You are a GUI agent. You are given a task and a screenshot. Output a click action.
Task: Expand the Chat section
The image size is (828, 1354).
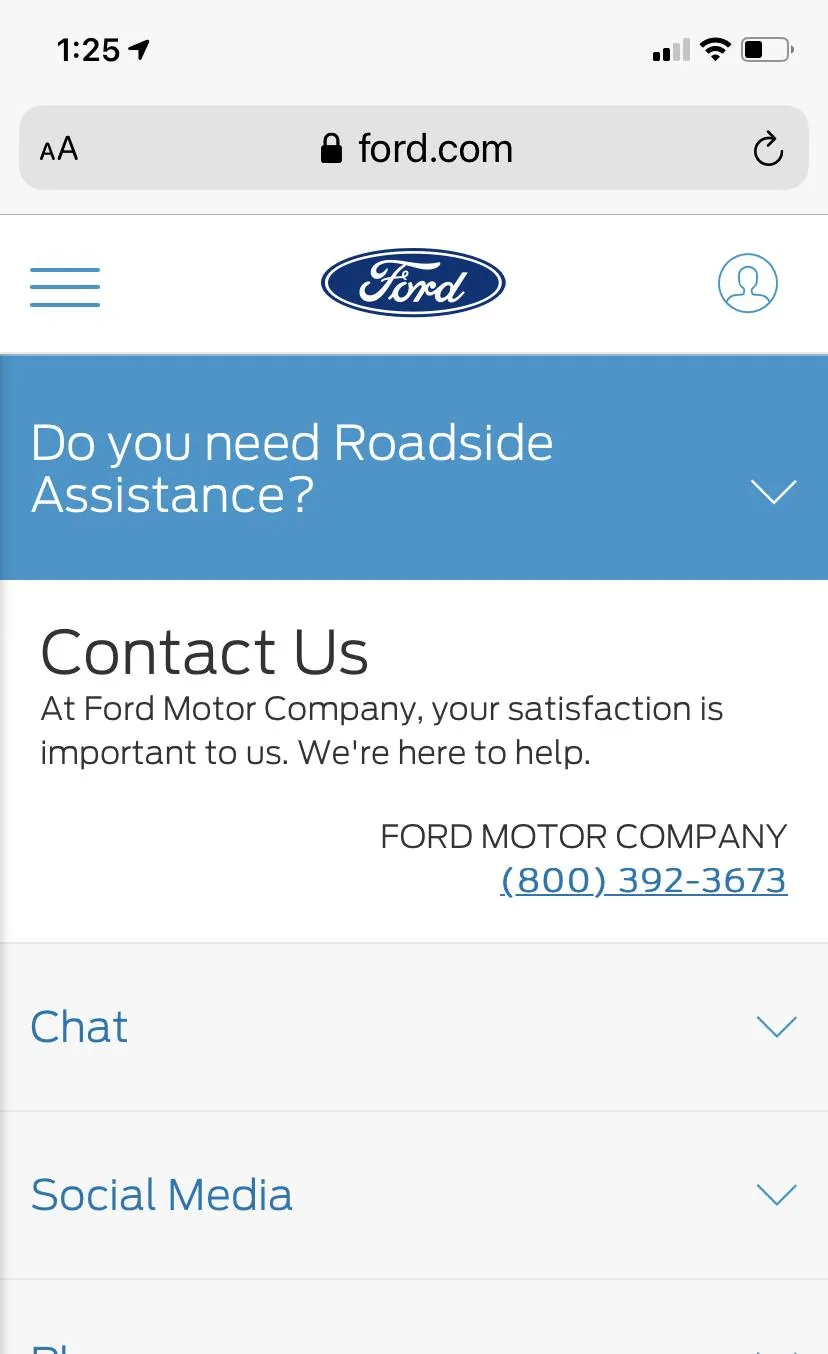[x=414, y=1027]
